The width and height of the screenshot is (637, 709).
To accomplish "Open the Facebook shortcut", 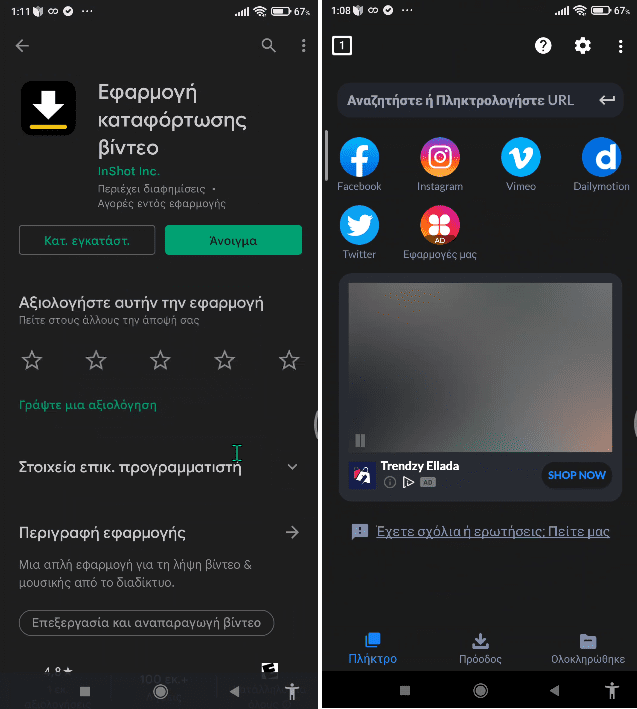I will click(359, 160).
